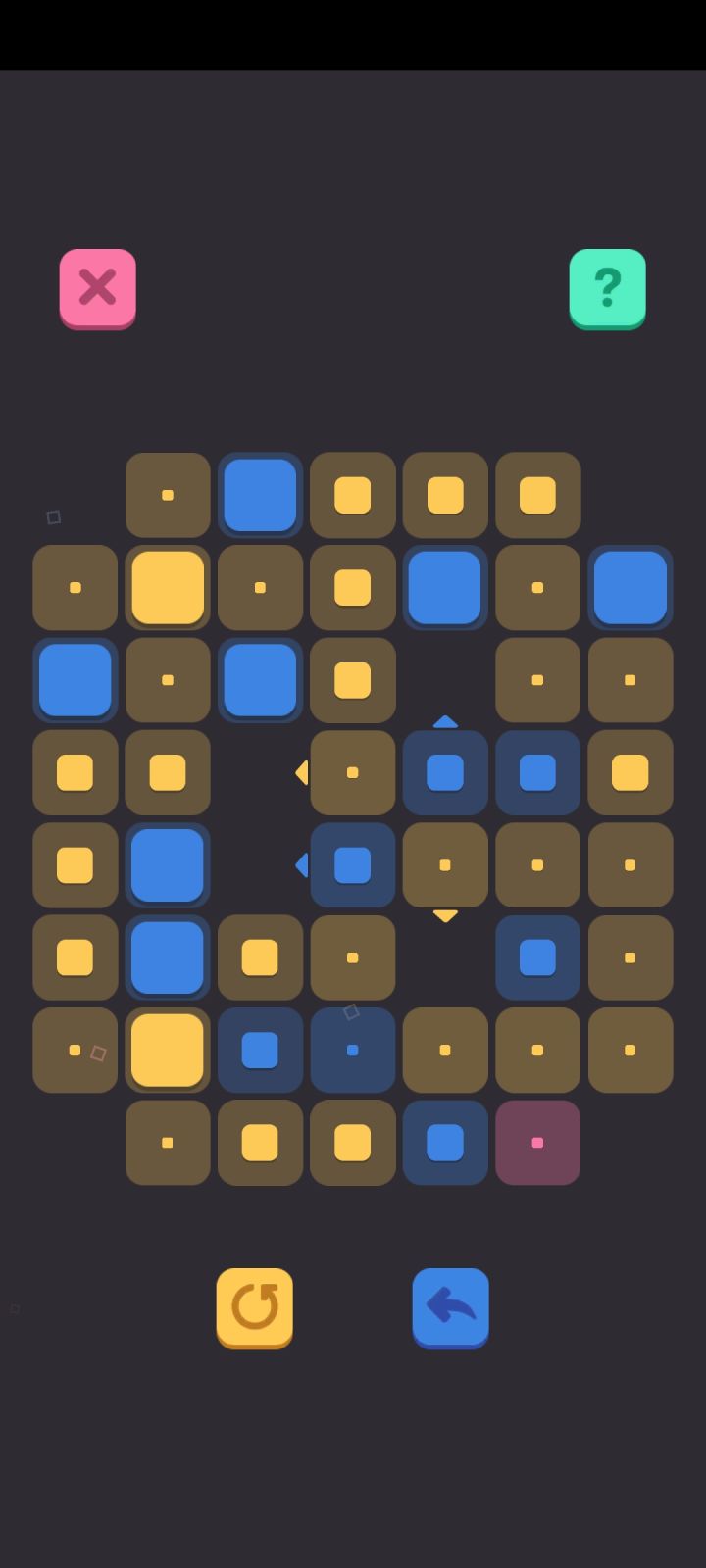Viewport: 706px width, 1568px height.
Task: Tap the blue undo arrow icon
Action: click(x=450, y=1307)
